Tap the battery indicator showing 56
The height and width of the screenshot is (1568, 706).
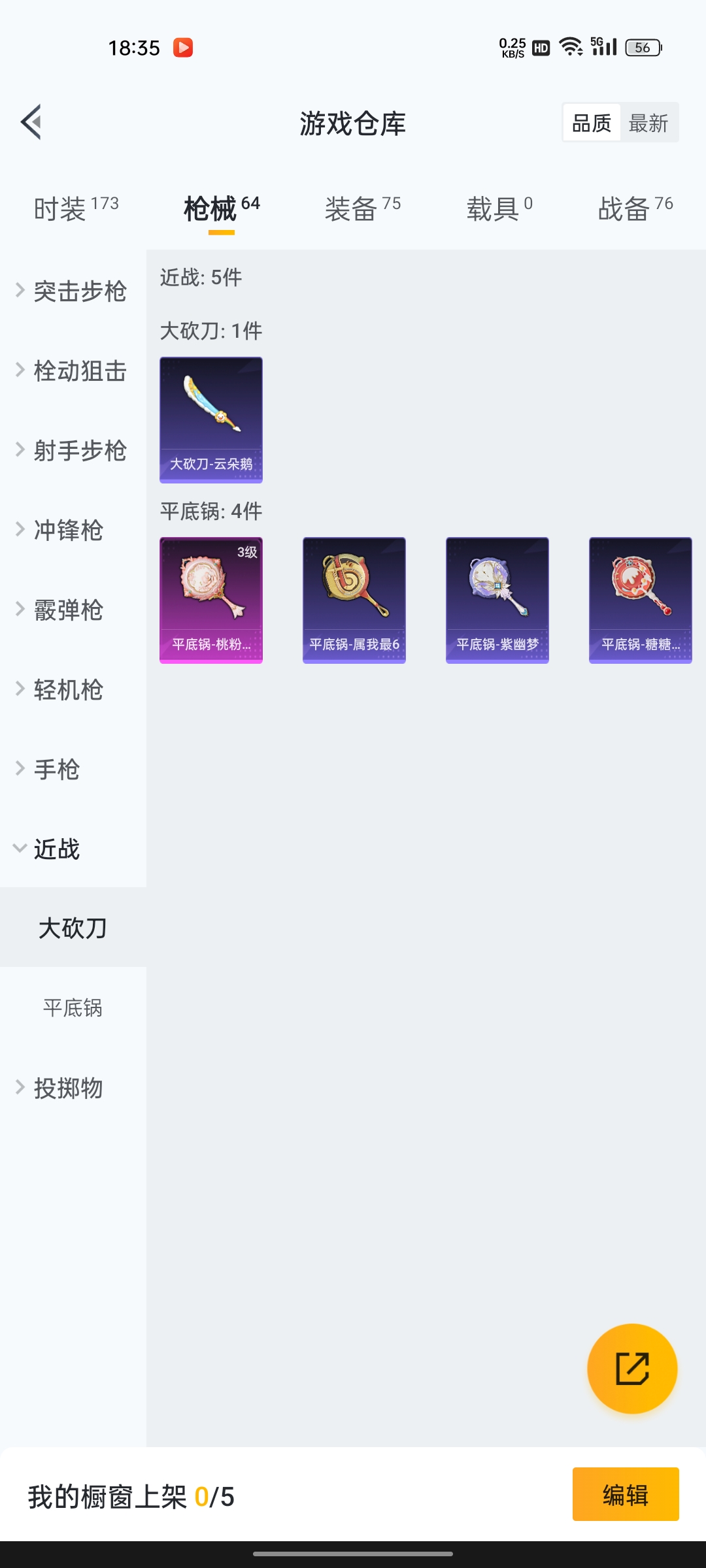point(643,48)
